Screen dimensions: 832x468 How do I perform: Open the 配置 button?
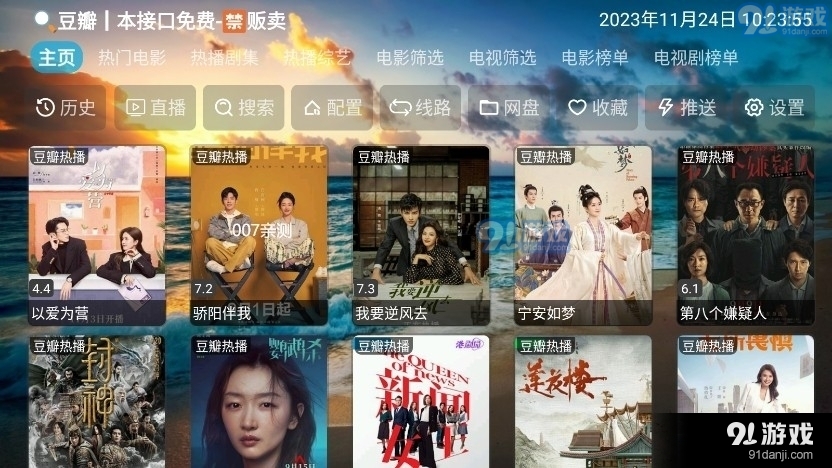[332, 108]
